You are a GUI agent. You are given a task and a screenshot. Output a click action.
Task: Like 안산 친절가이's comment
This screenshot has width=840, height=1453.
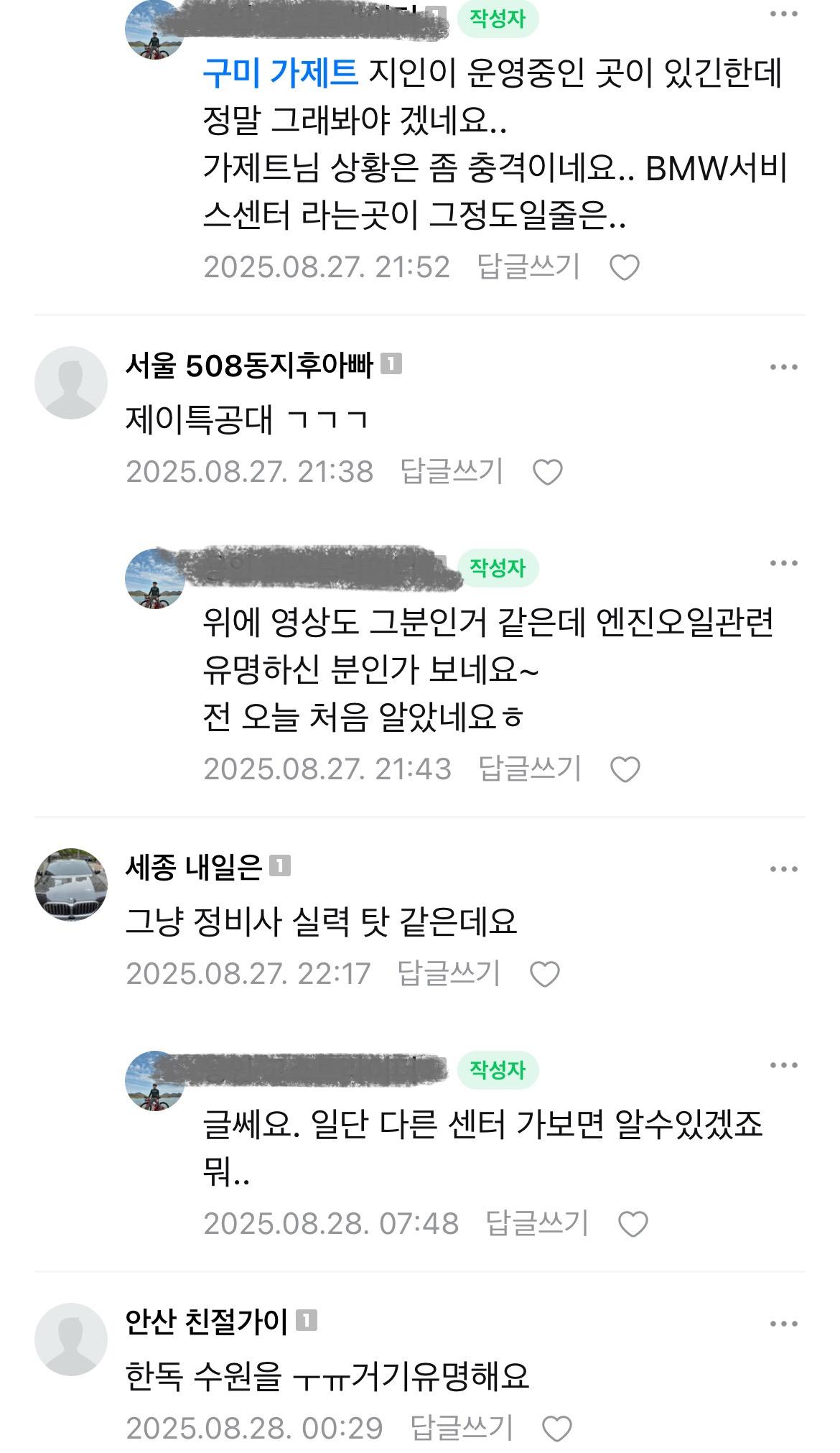click(x=556, y=1429)
